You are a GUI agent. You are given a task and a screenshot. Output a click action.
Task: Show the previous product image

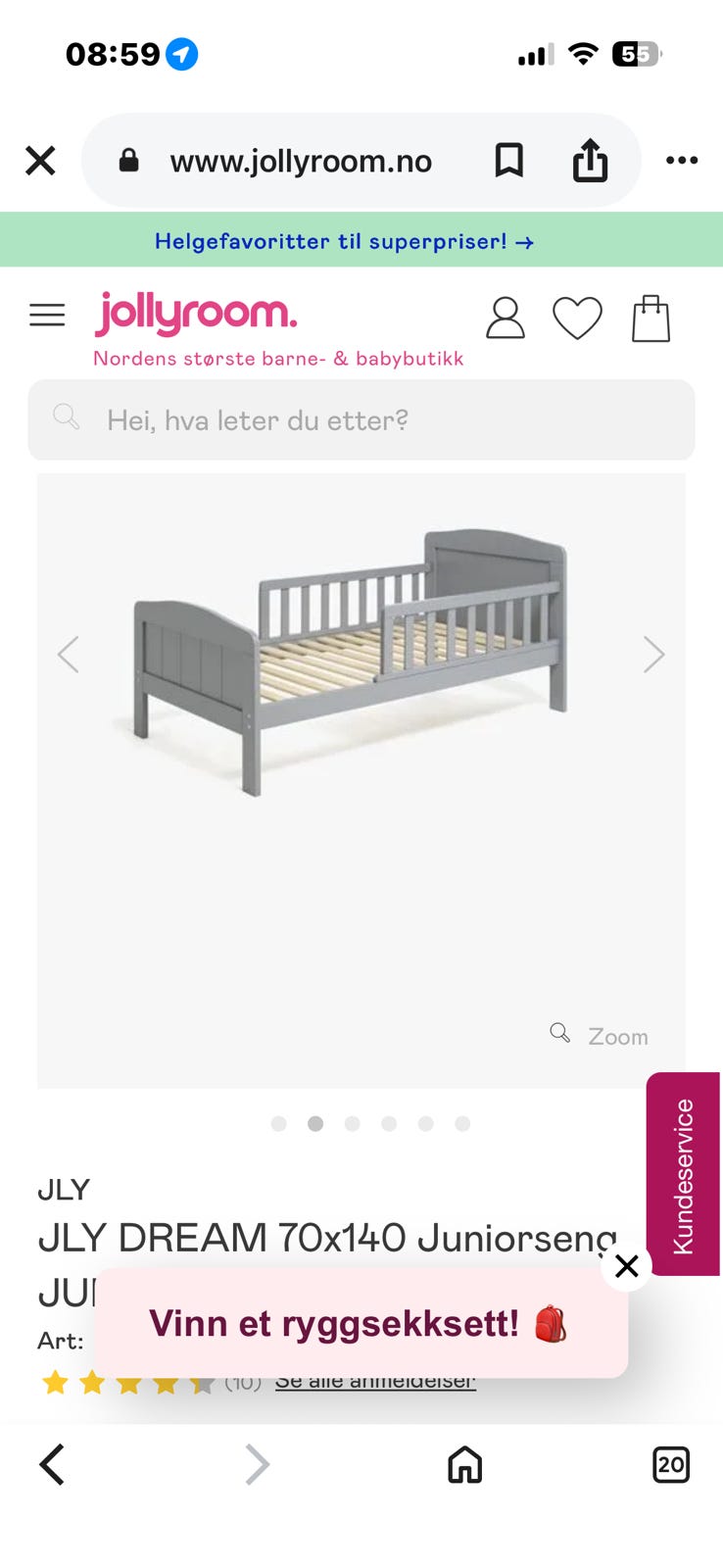pos(68,654)
